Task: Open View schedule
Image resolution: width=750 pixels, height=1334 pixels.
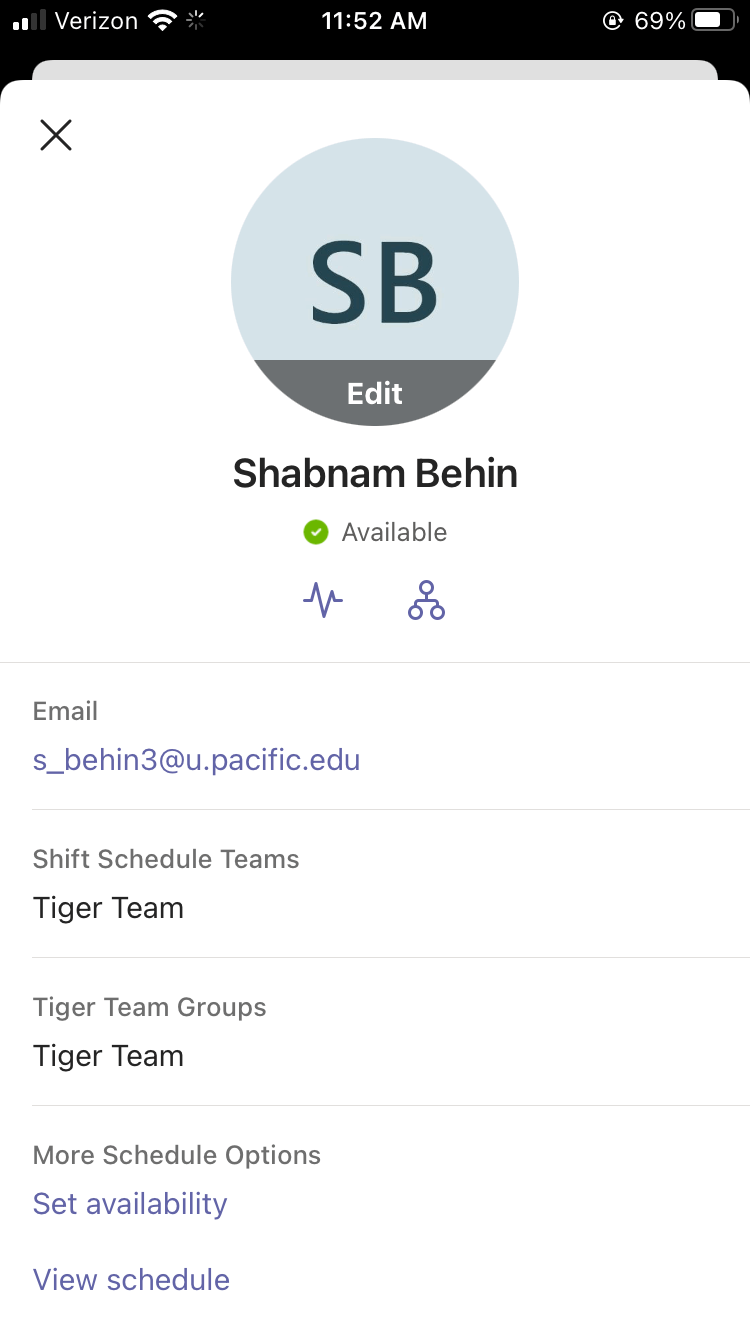Action: (x=132, y=1280)
